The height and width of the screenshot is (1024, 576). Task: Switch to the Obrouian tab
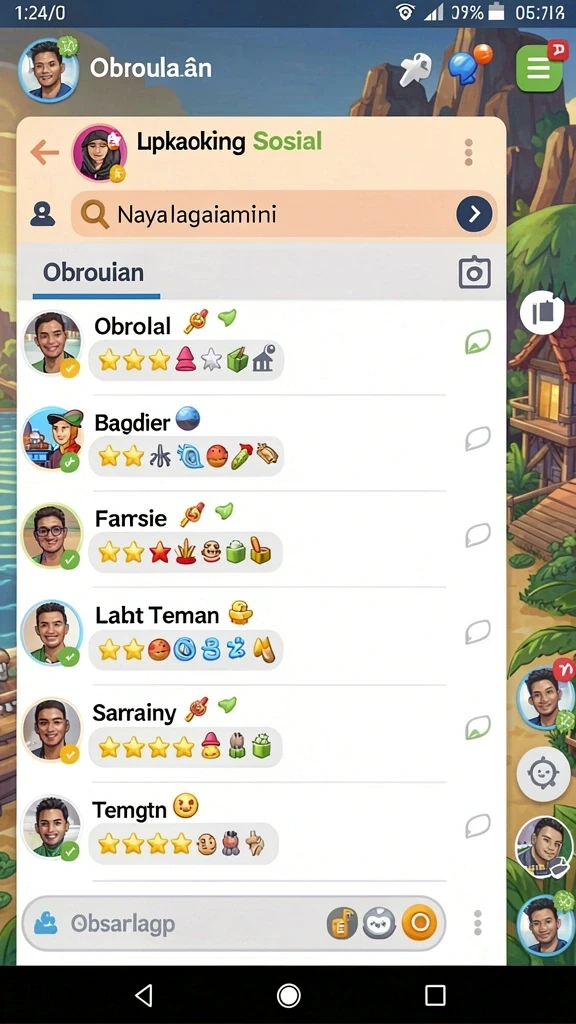click(x=93, y=272)
